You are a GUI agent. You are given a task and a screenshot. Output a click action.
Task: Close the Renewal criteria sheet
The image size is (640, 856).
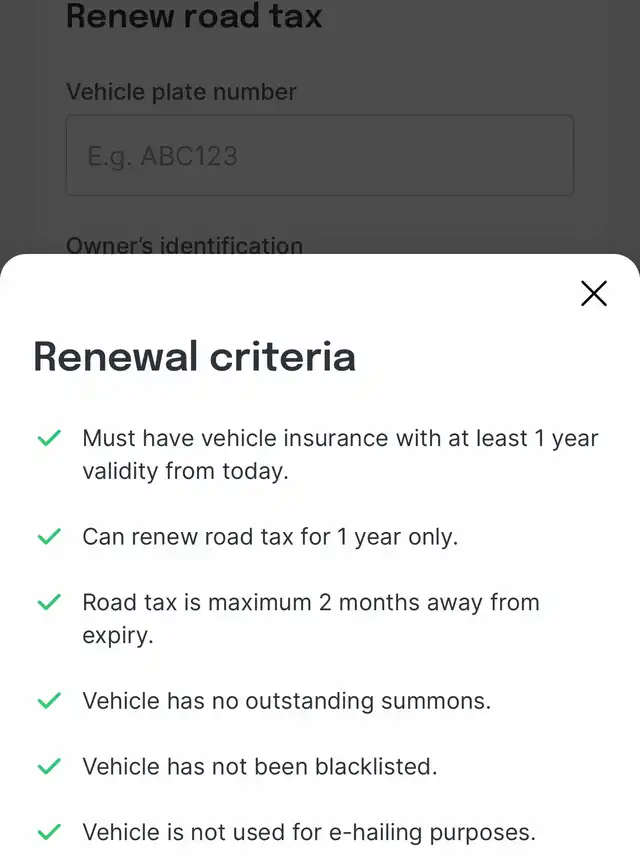(x=594, y=293)
